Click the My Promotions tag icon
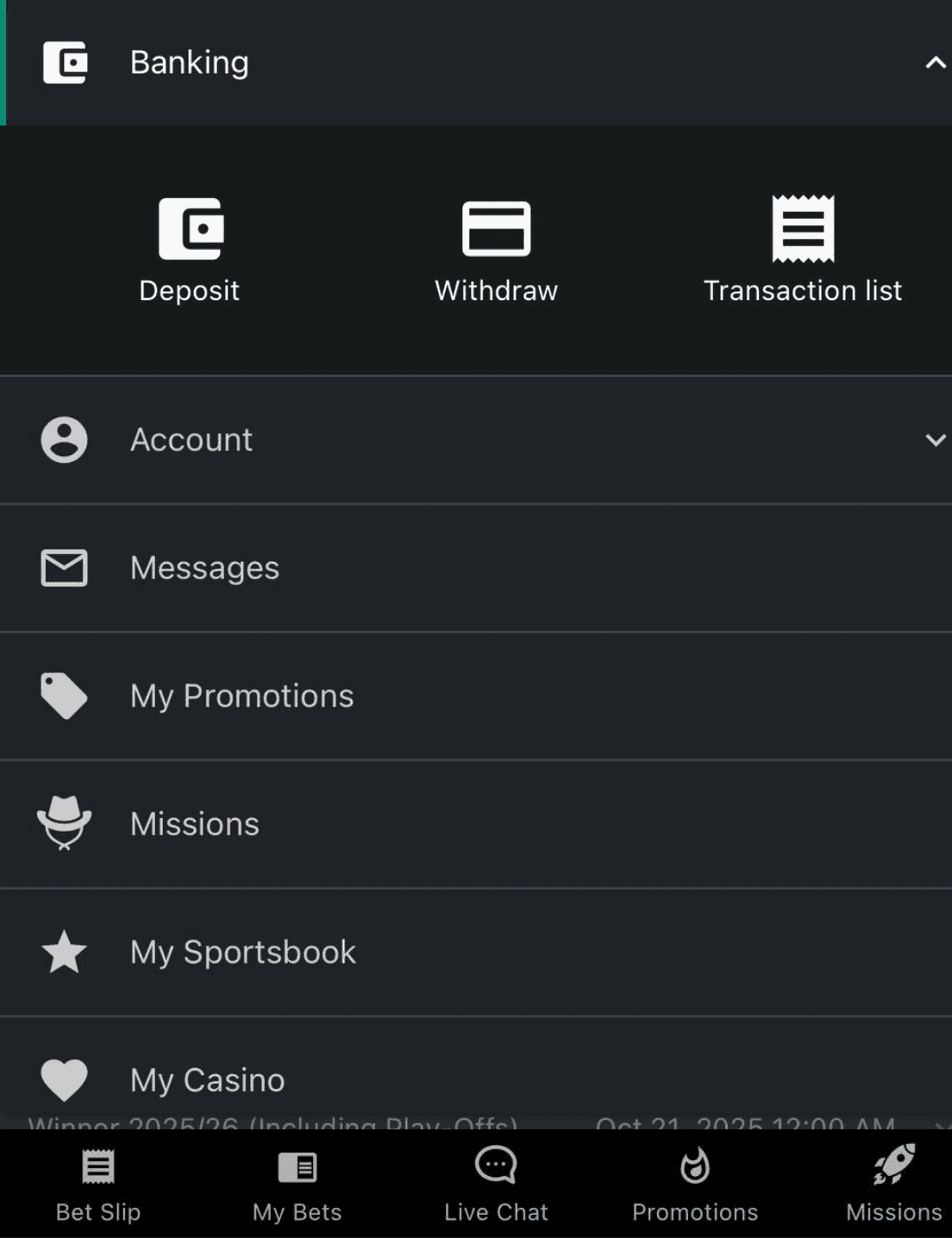Viewport: 952px width, 1238px height. pyautogui.click(x=63, y=695)
